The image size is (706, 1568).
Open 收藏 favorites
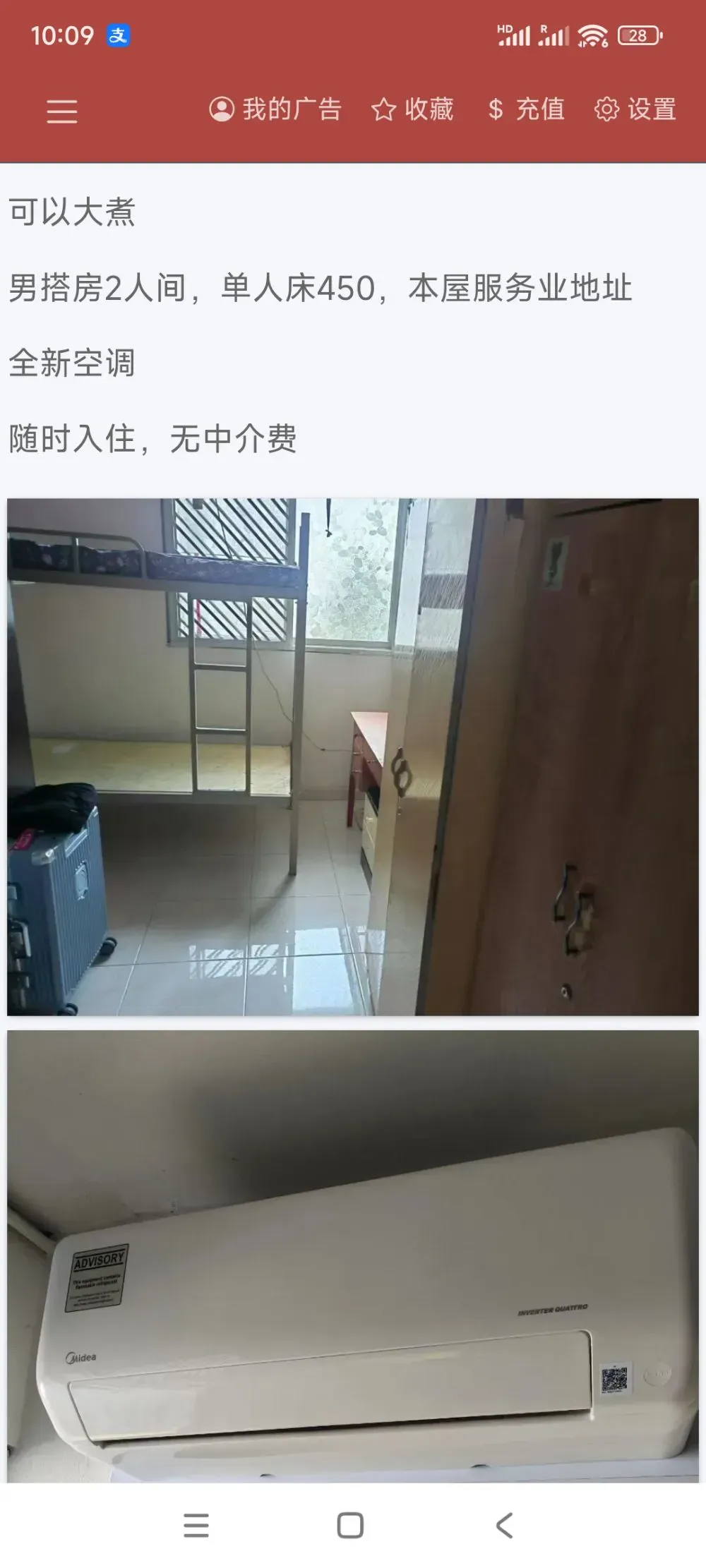click(412, 109)
